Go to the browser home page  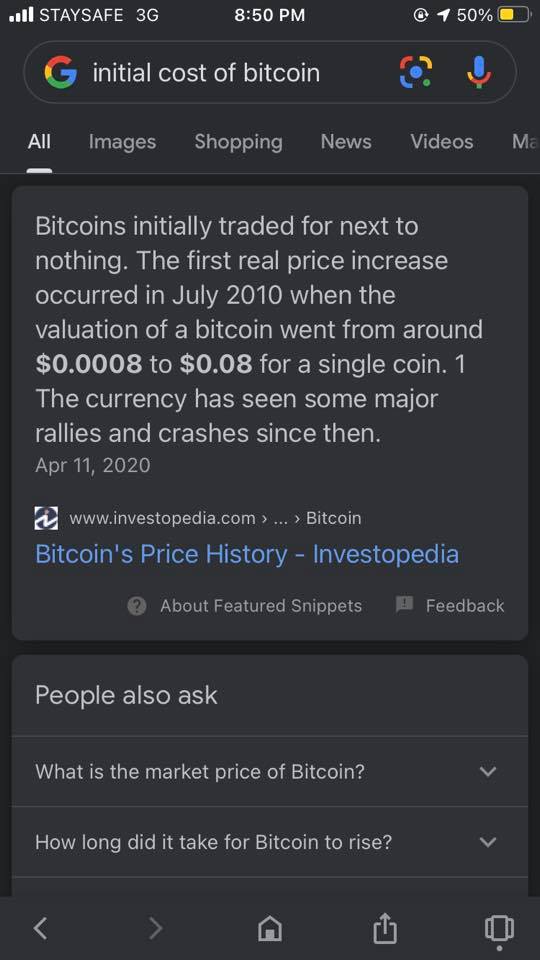pos(269,929)
